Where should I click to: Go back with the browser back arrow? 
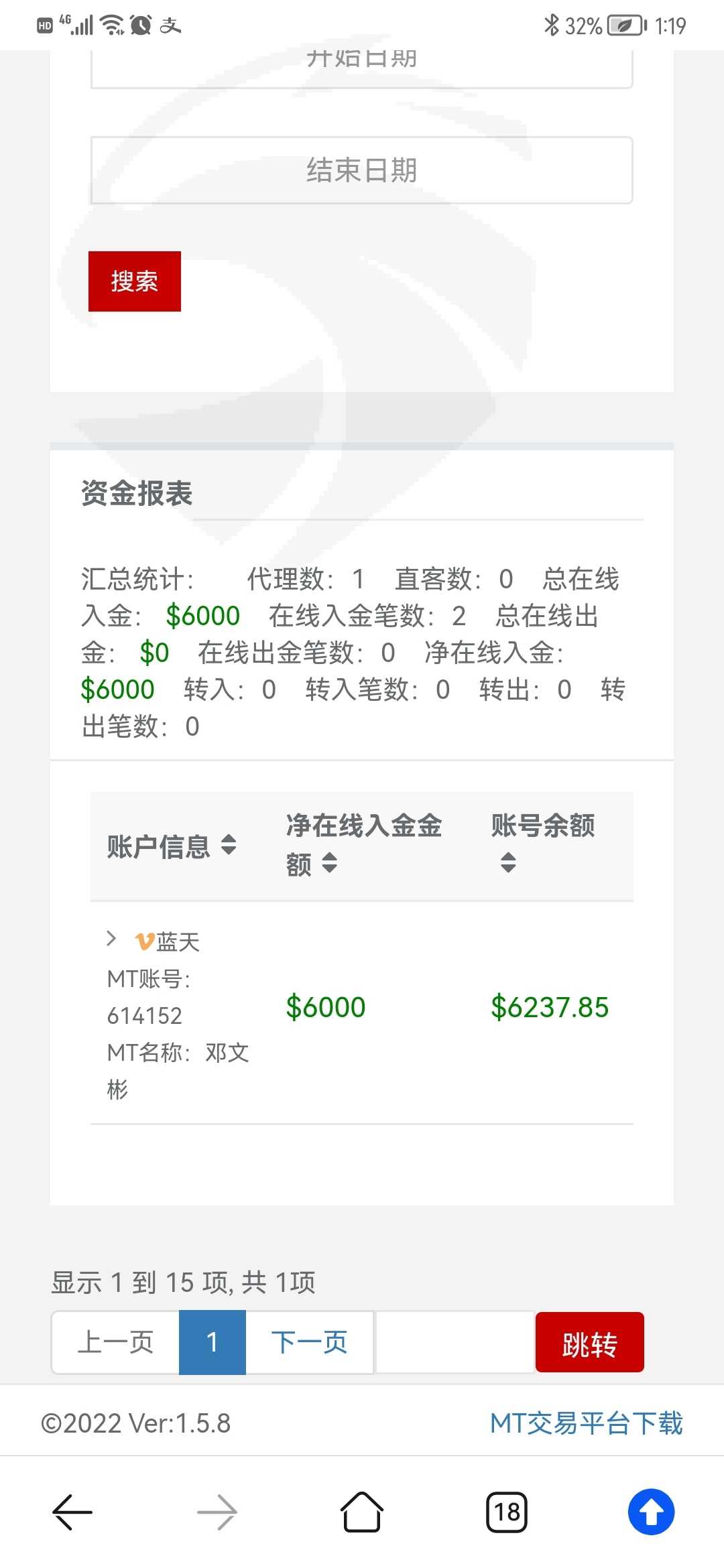pyautogui.click(x=72, y=1512)
